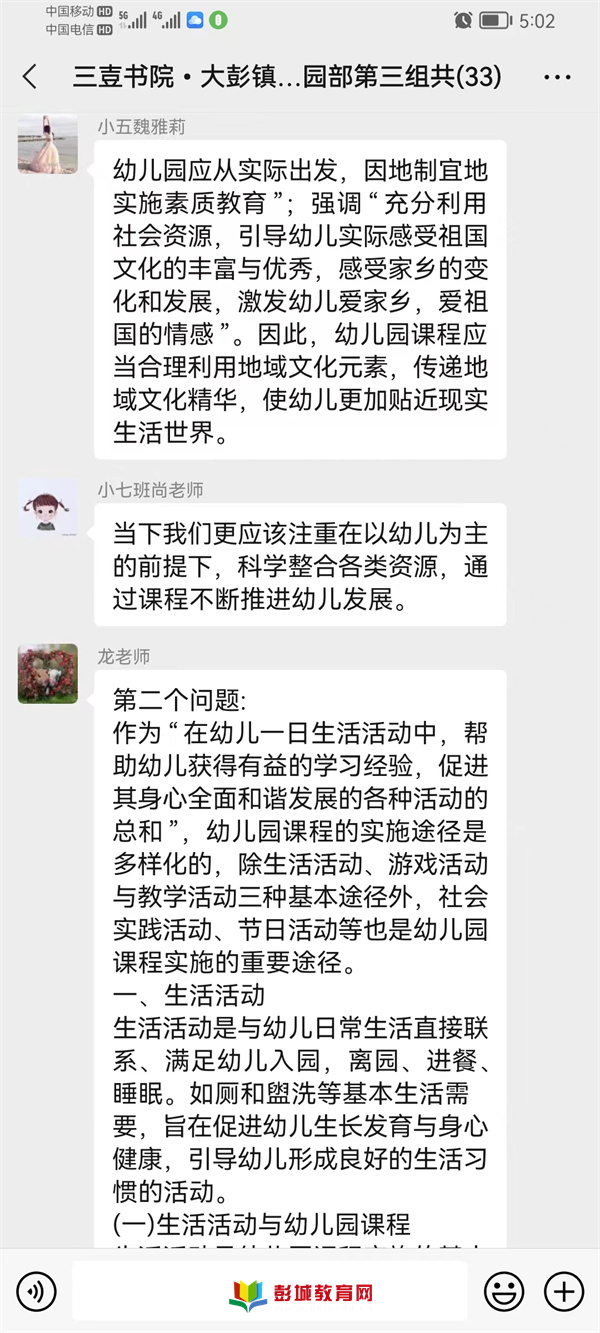Open the plus attachment menu

(564, 1291)
